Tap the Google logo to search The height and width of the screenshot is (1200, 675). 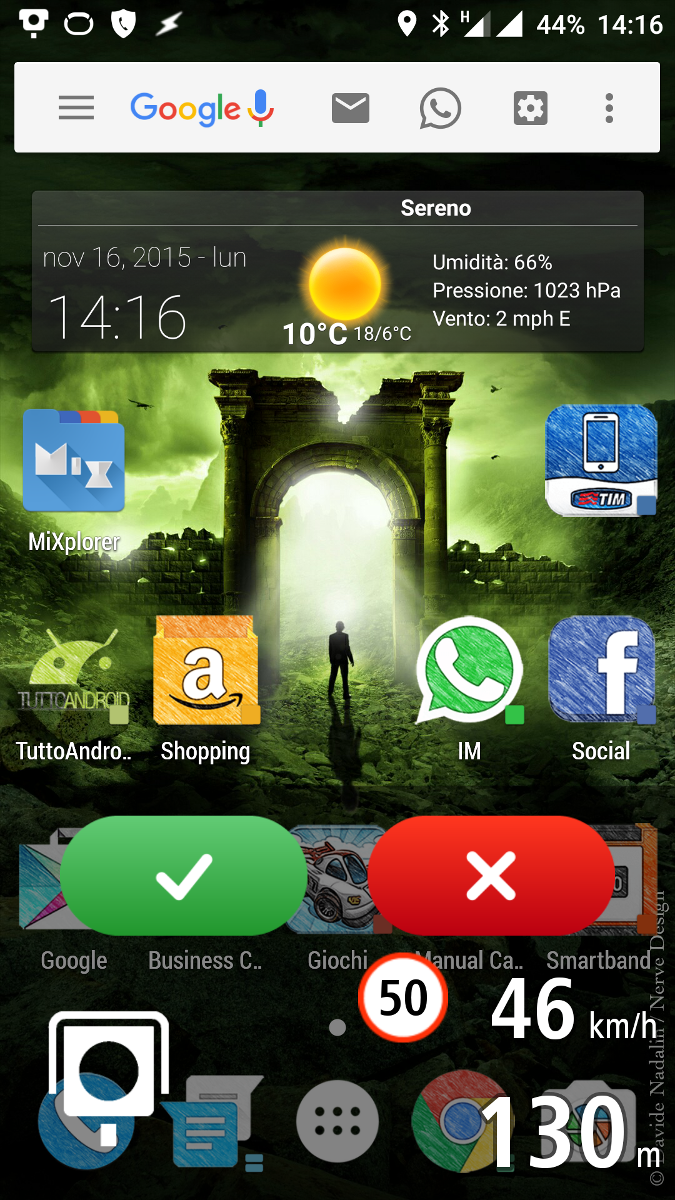tap(185, 109)
